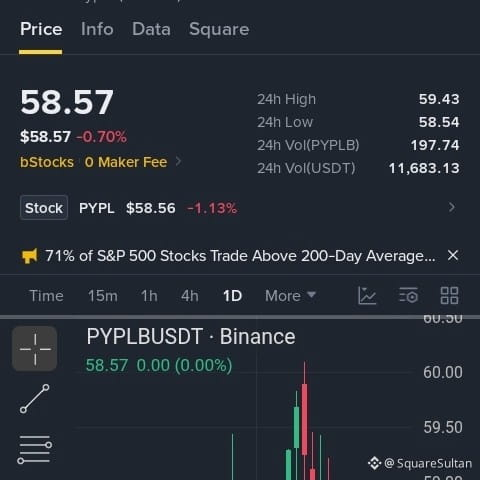Open the PYPL stock details row
Image resolution: width=480 pixels, height=480 pixels.
tap(238, 208)
